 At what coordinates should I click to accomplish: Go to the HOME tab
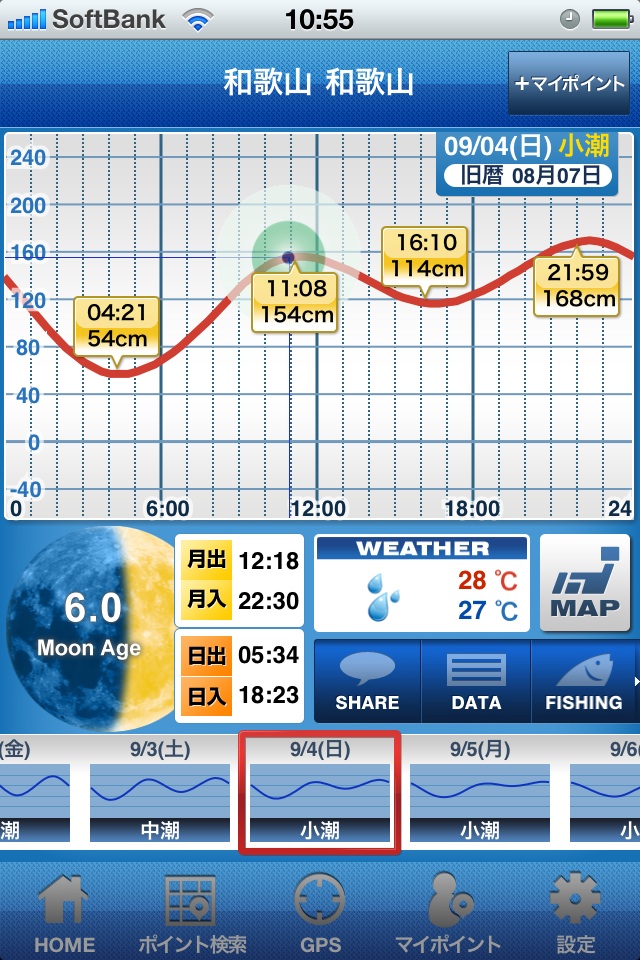click(65, 912)
